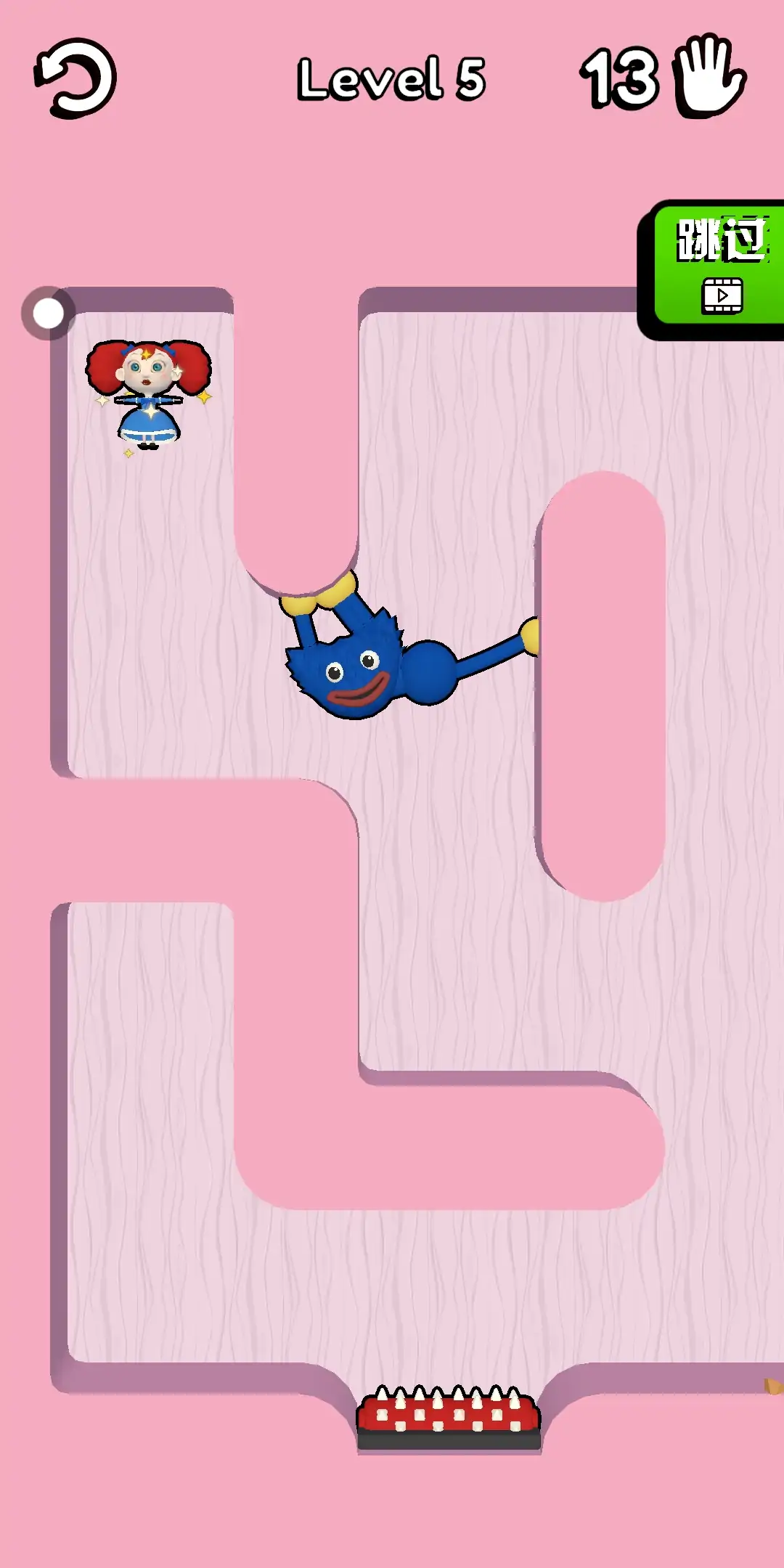Tap the green skip video button

(717, 269)
